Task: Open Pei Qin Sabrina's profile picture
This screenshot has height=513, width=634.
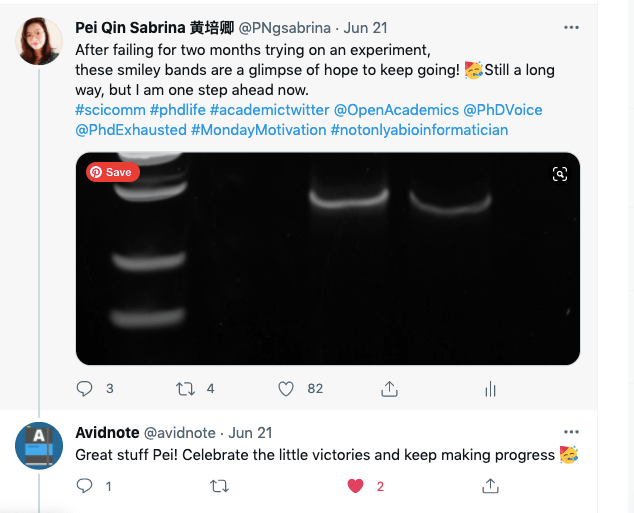Action: 40,41
